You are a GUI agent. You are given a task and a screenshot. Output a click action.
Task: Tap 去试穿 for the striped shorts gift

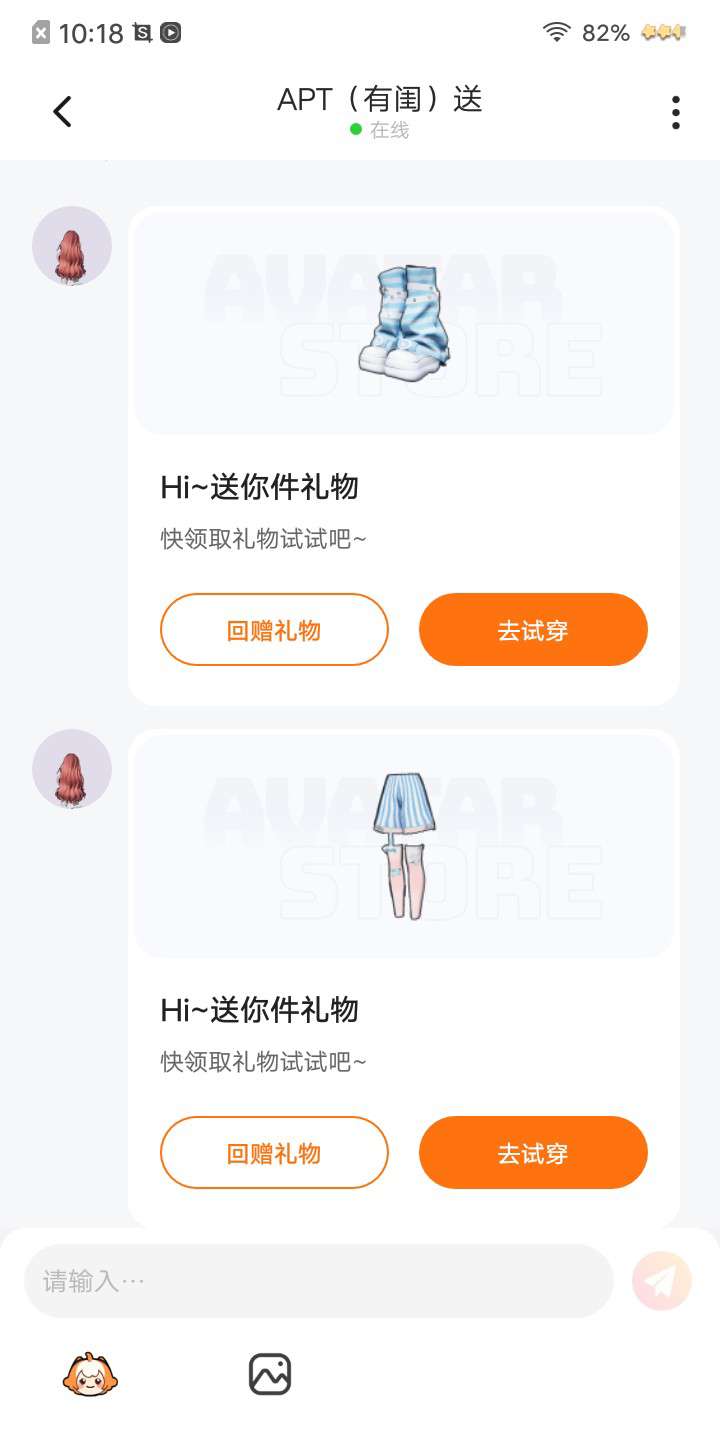coord(533,1153)
